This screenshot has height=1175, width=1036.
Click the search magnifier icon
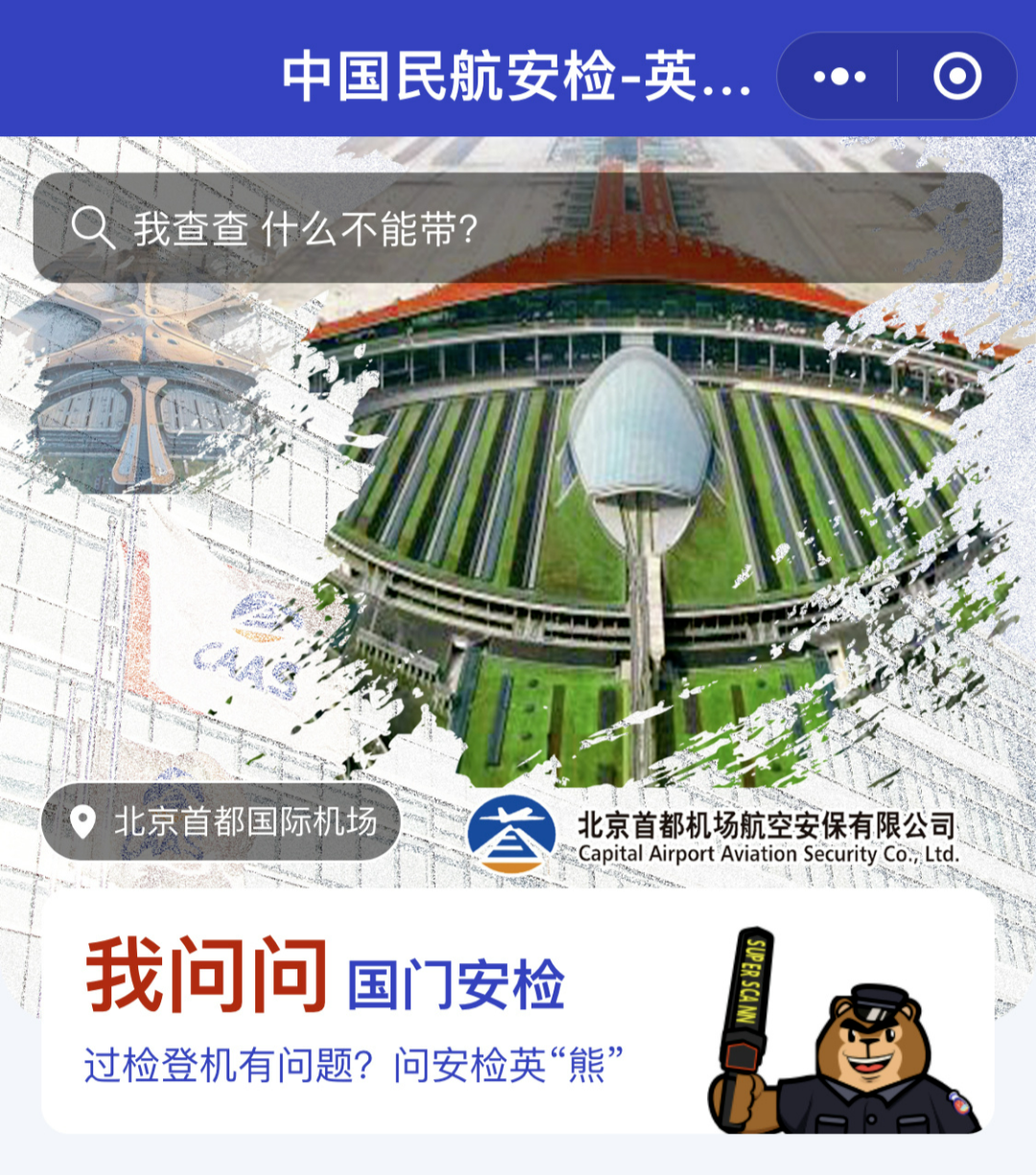(x=93, y=228)
